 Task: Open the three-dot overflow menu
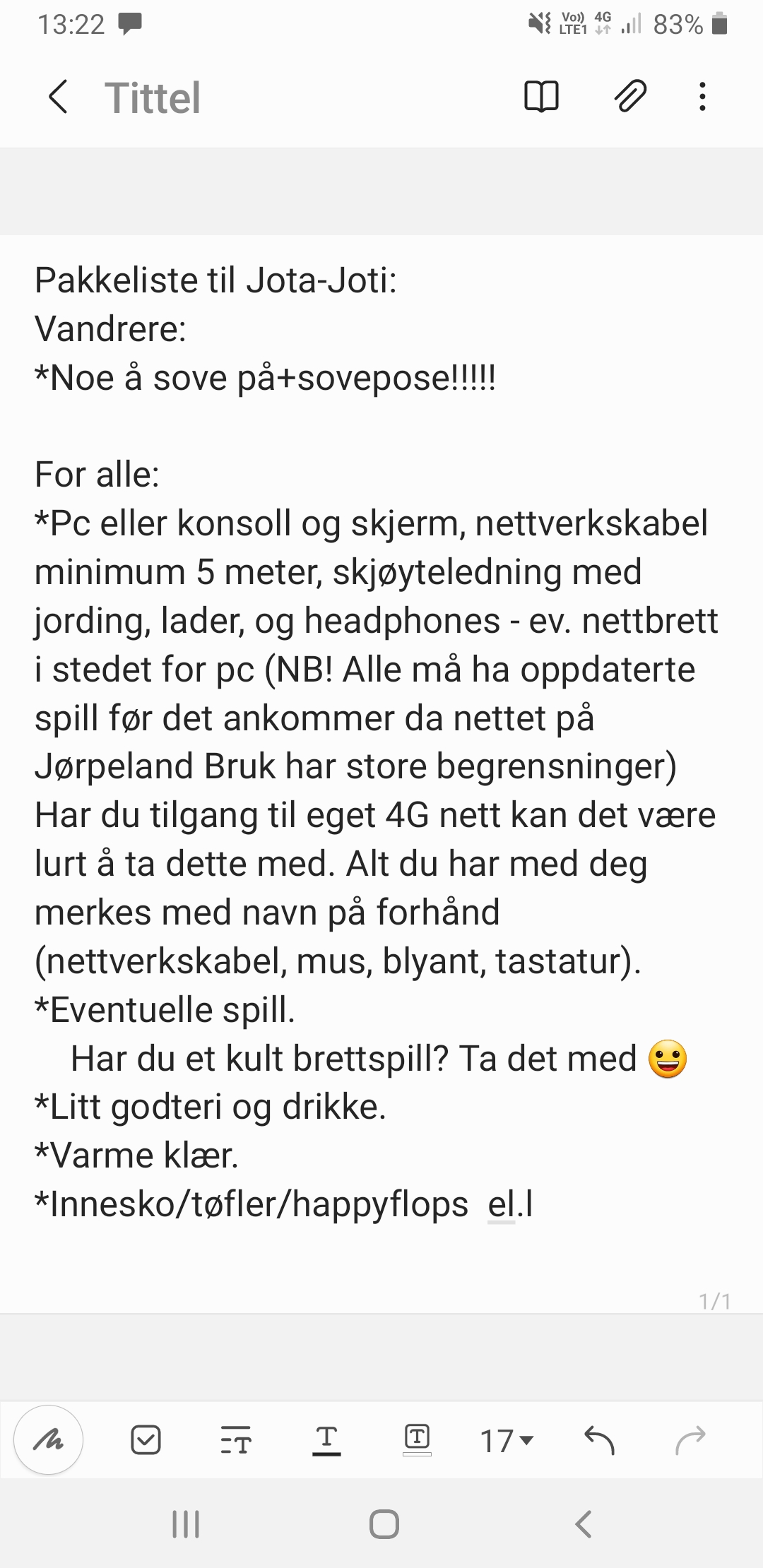pyautogui.click(x=702, y=97)
